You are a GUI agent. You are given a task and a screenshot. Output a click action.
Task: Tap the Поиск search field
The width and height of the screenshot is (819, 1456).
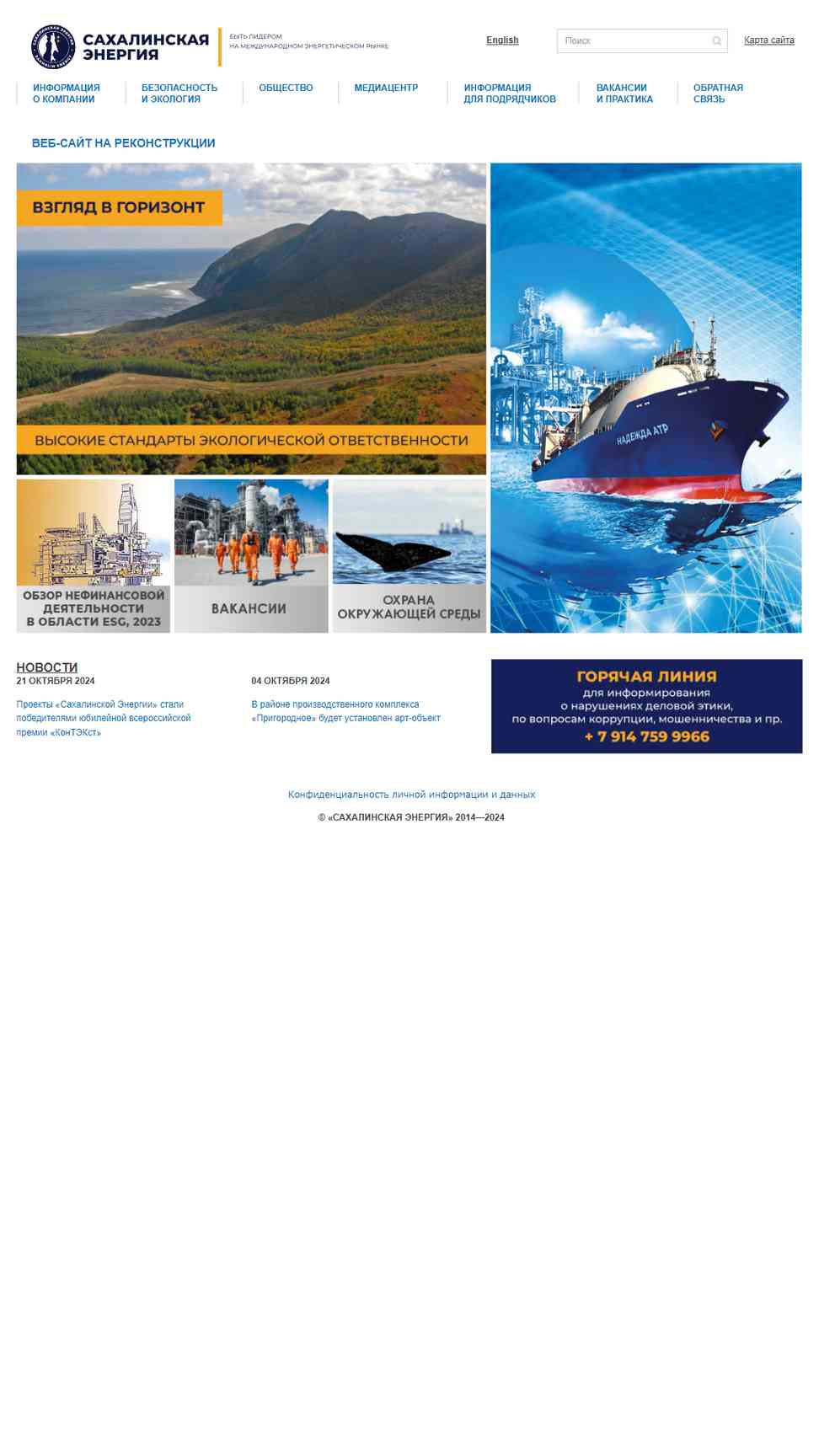click(x=634, y=41)
